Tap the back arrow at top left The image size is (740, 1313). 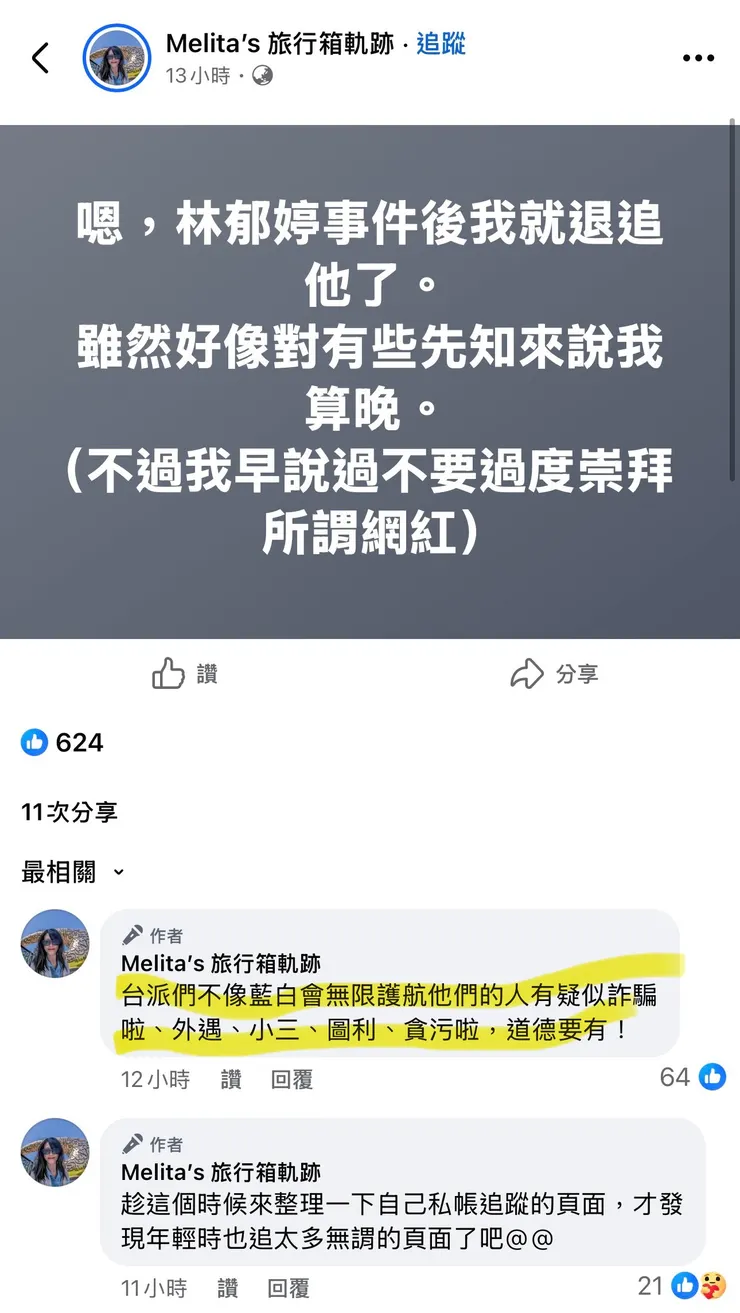pyautogui.click(x=40, y=57)
